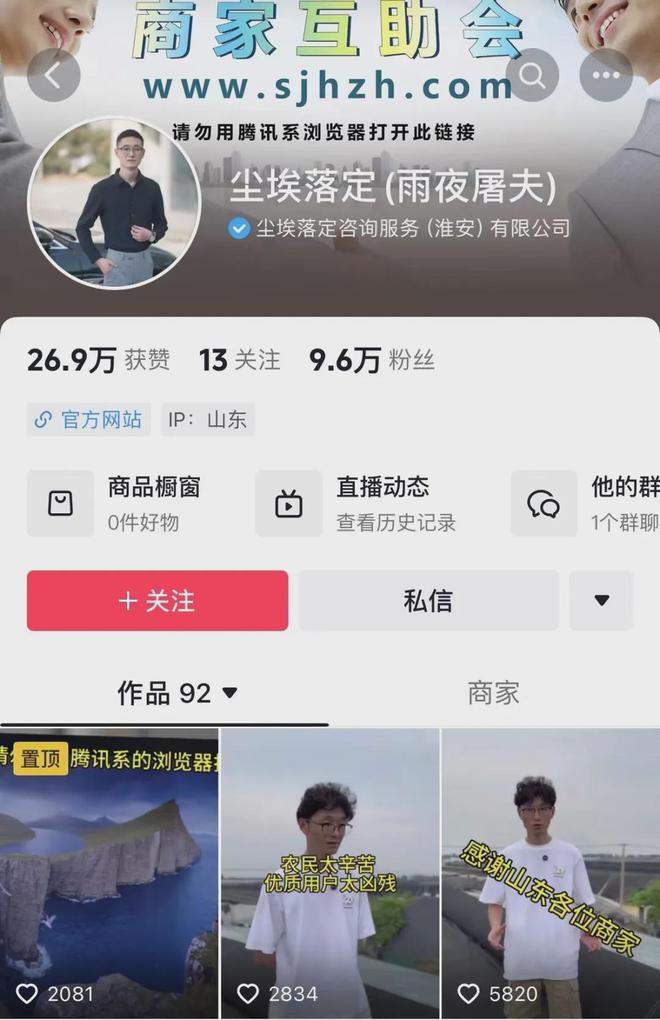
Task: Open the video with 2834 likes
Action: (x=330, y=874)
